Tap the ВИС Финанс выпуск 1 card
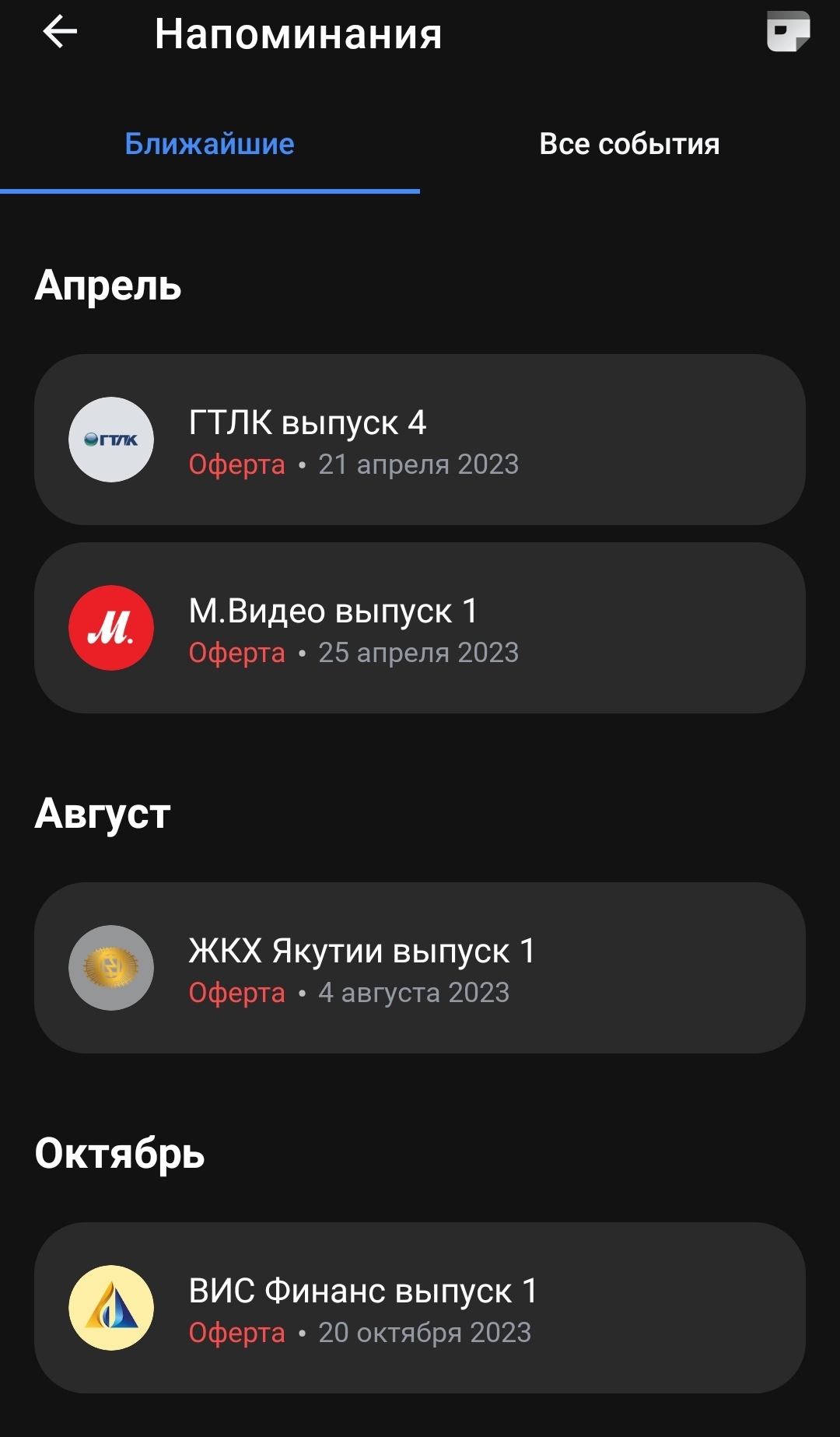 [x=420, y=1309]
